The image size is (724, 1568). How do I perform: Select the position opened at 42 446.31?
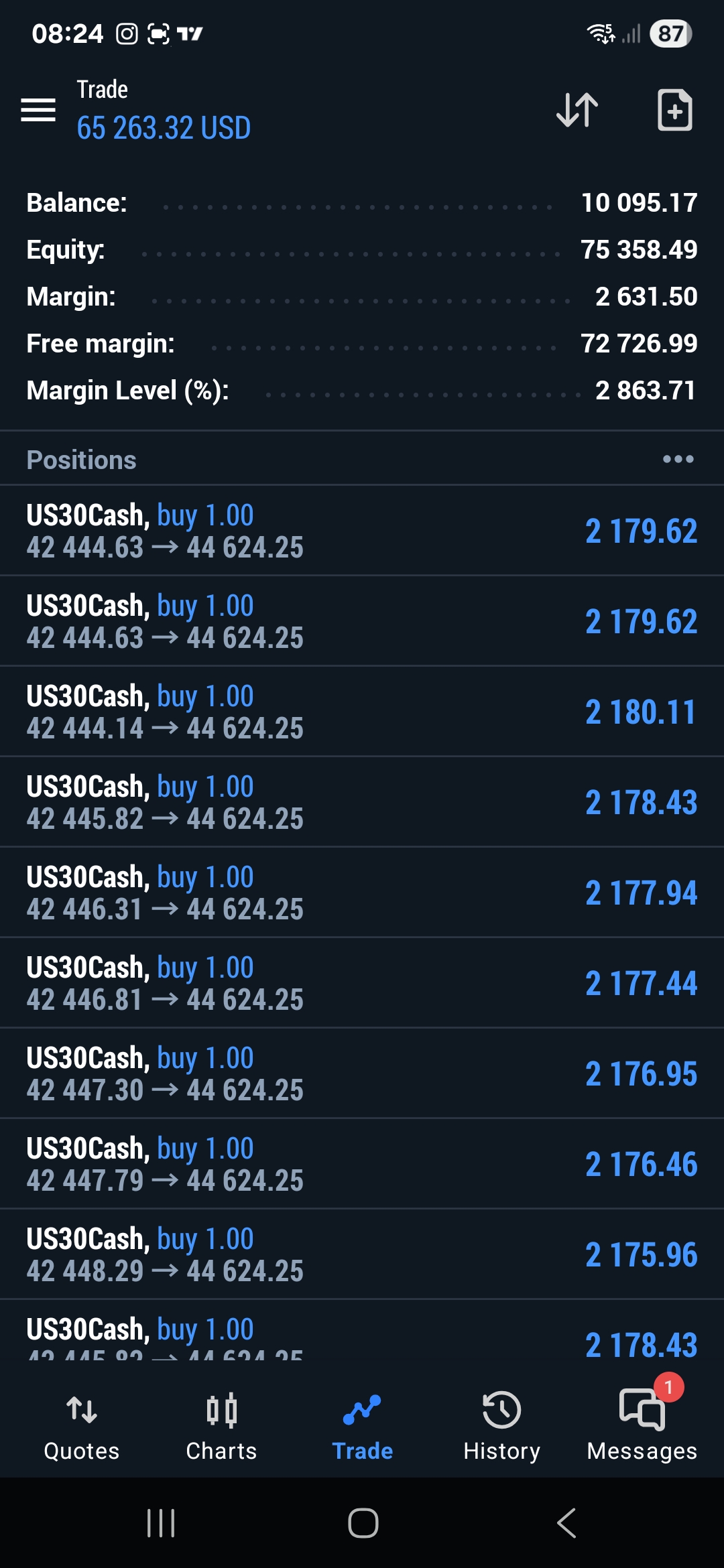[x=362, y=893]
